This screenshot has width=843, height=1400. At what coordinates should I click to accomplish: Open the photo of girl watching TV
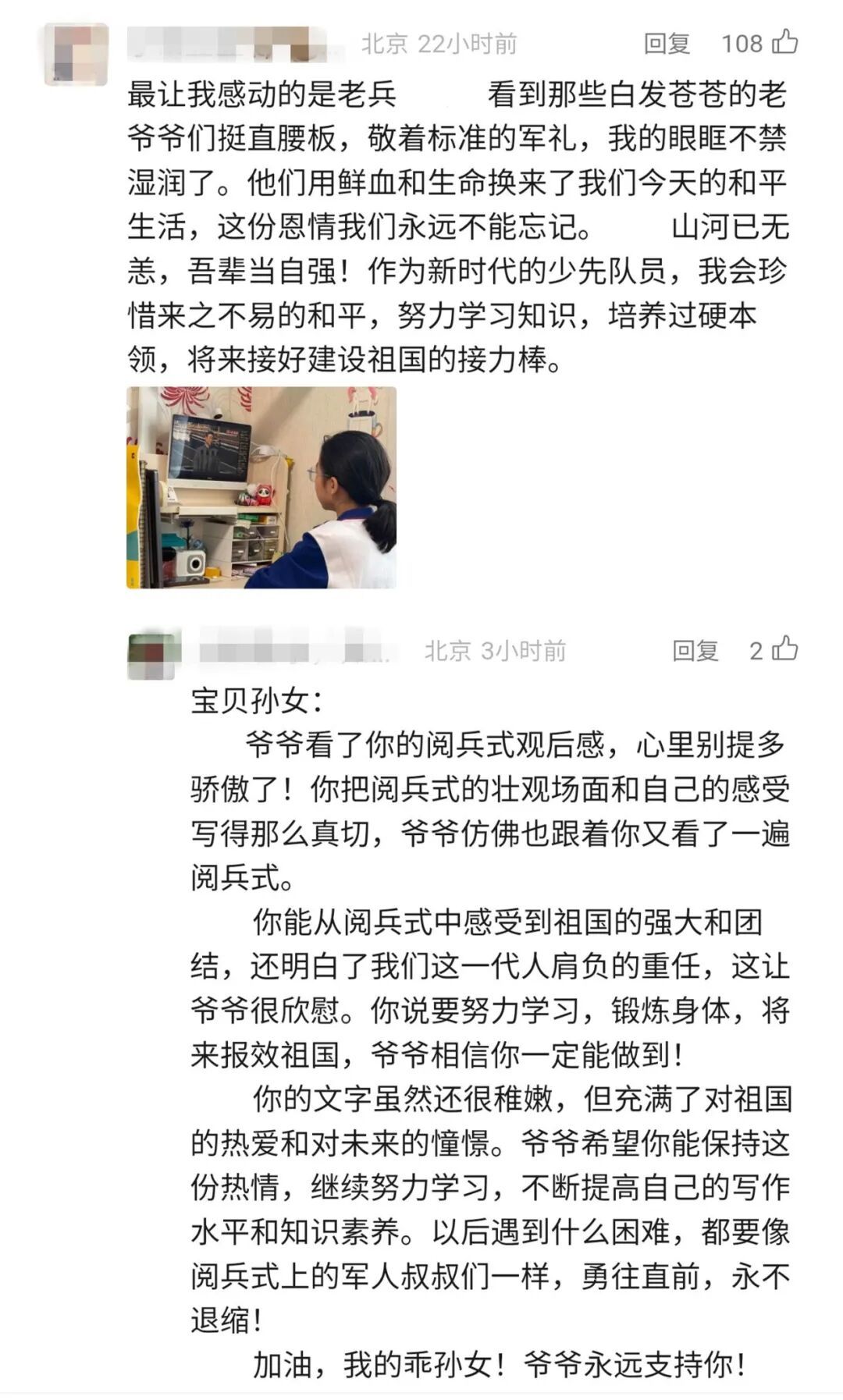(261, 488)
